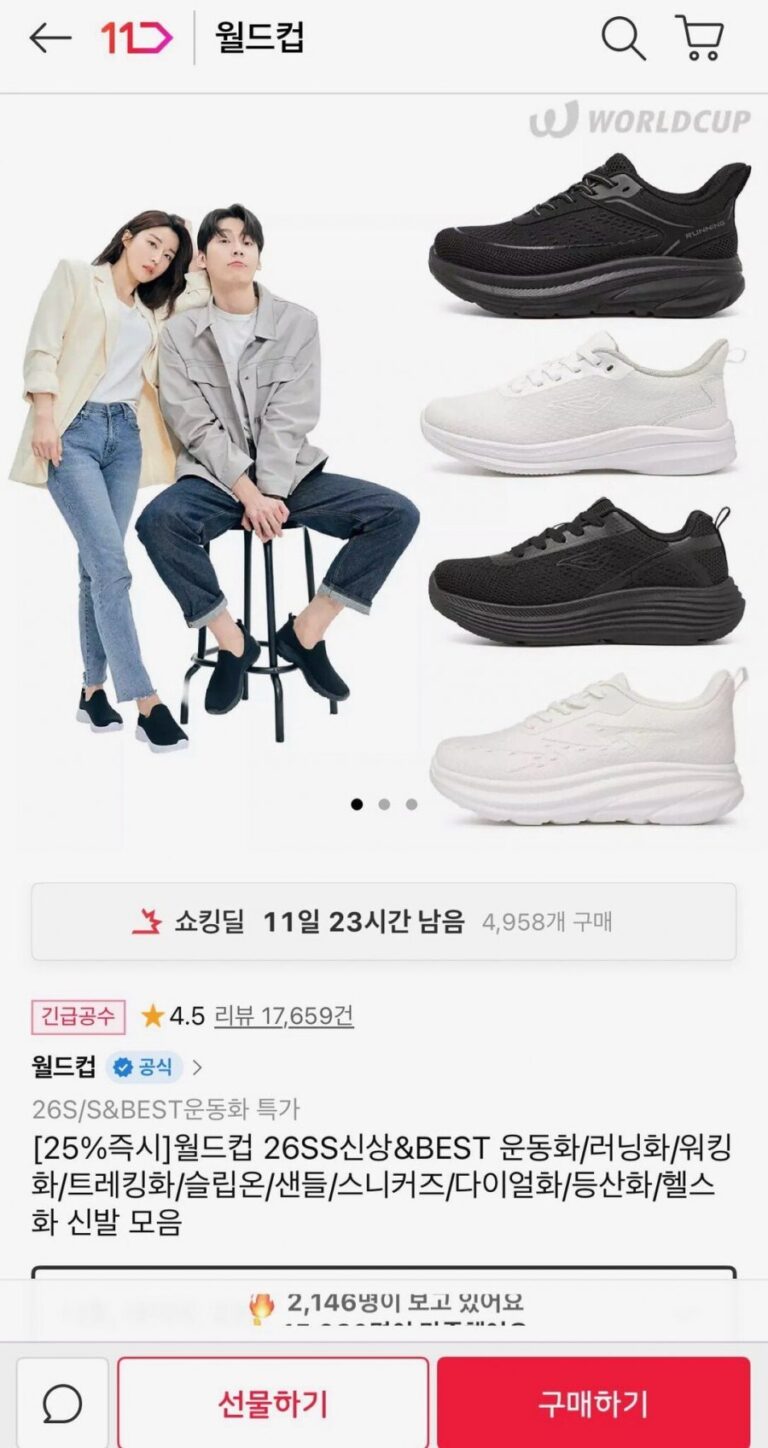Open the shopping cart

(700, 39)
